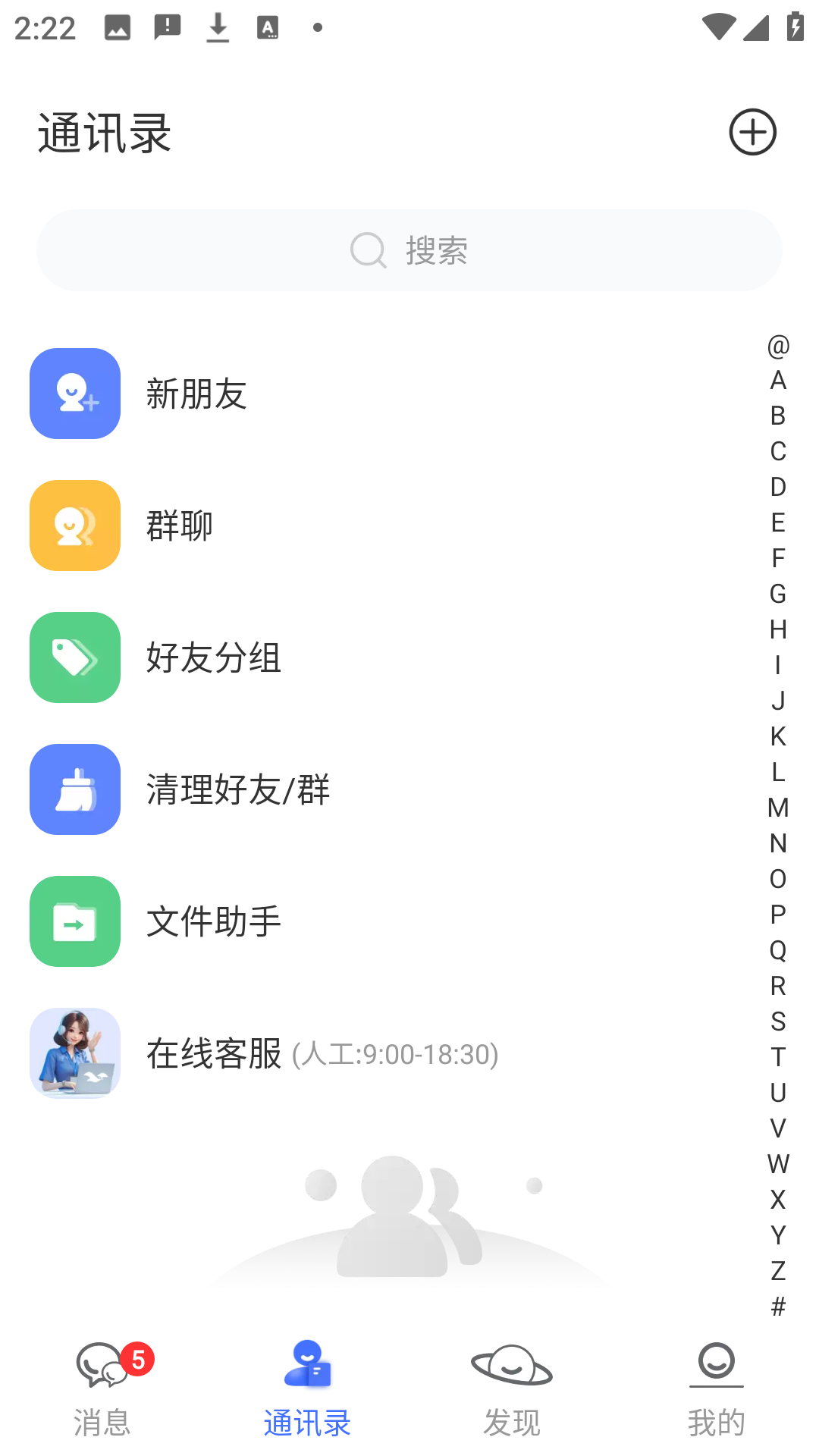Open the New Friends icon
The height and width of the screenshot is (1456, 819).
74,394
